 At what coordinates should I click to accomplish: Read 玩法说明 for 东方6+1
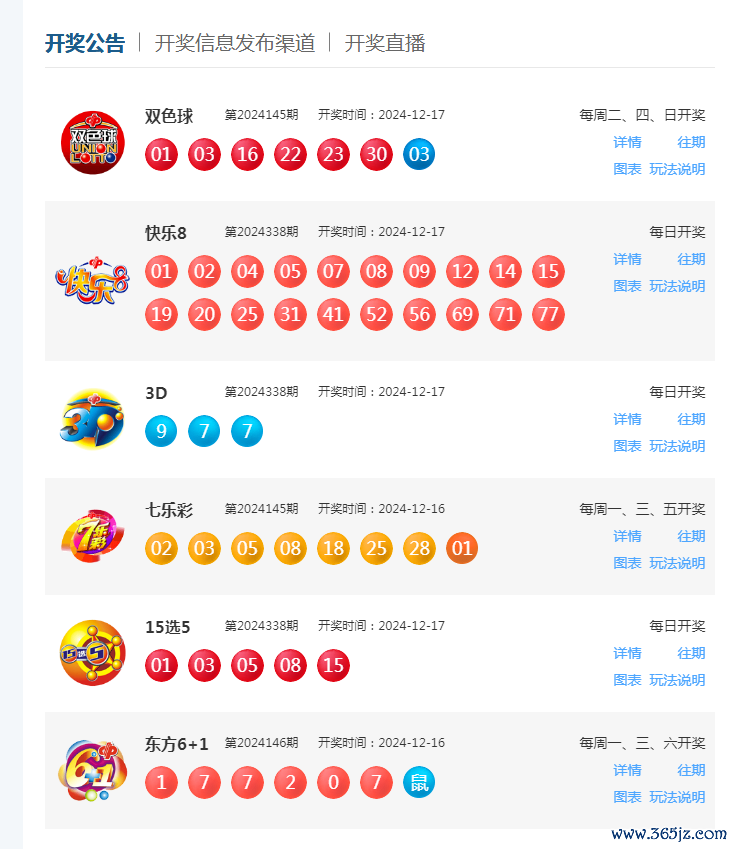677,797
